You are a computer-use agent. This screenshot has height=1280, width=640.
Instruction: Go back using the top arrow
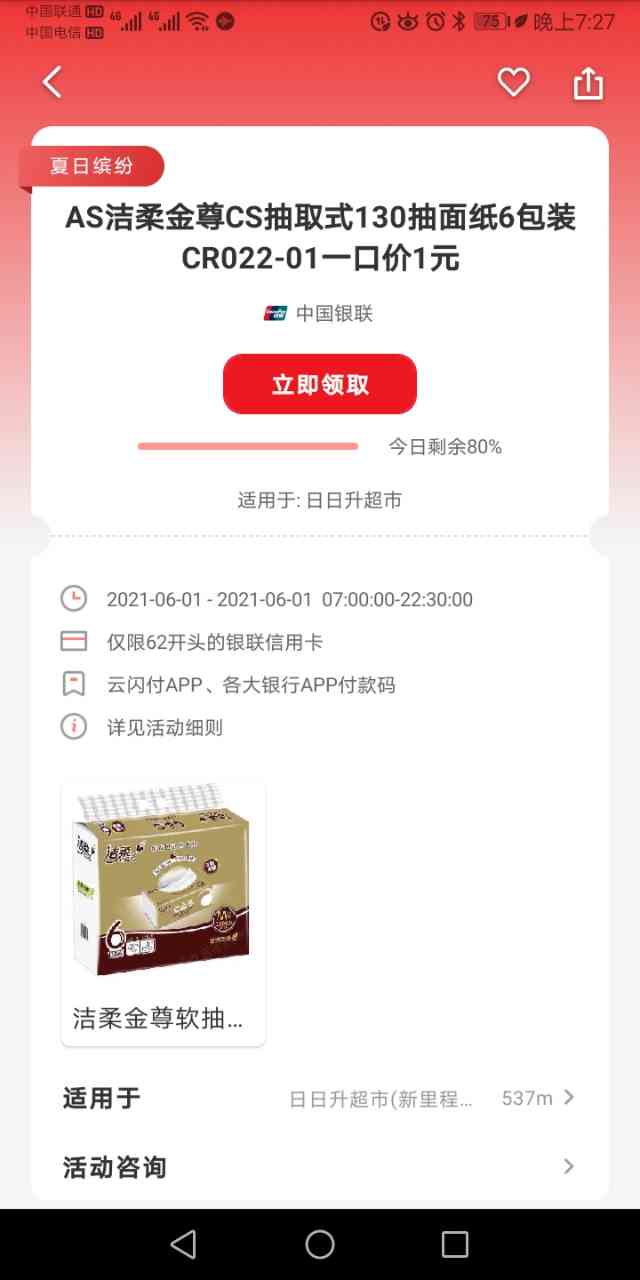coord(53,82)
